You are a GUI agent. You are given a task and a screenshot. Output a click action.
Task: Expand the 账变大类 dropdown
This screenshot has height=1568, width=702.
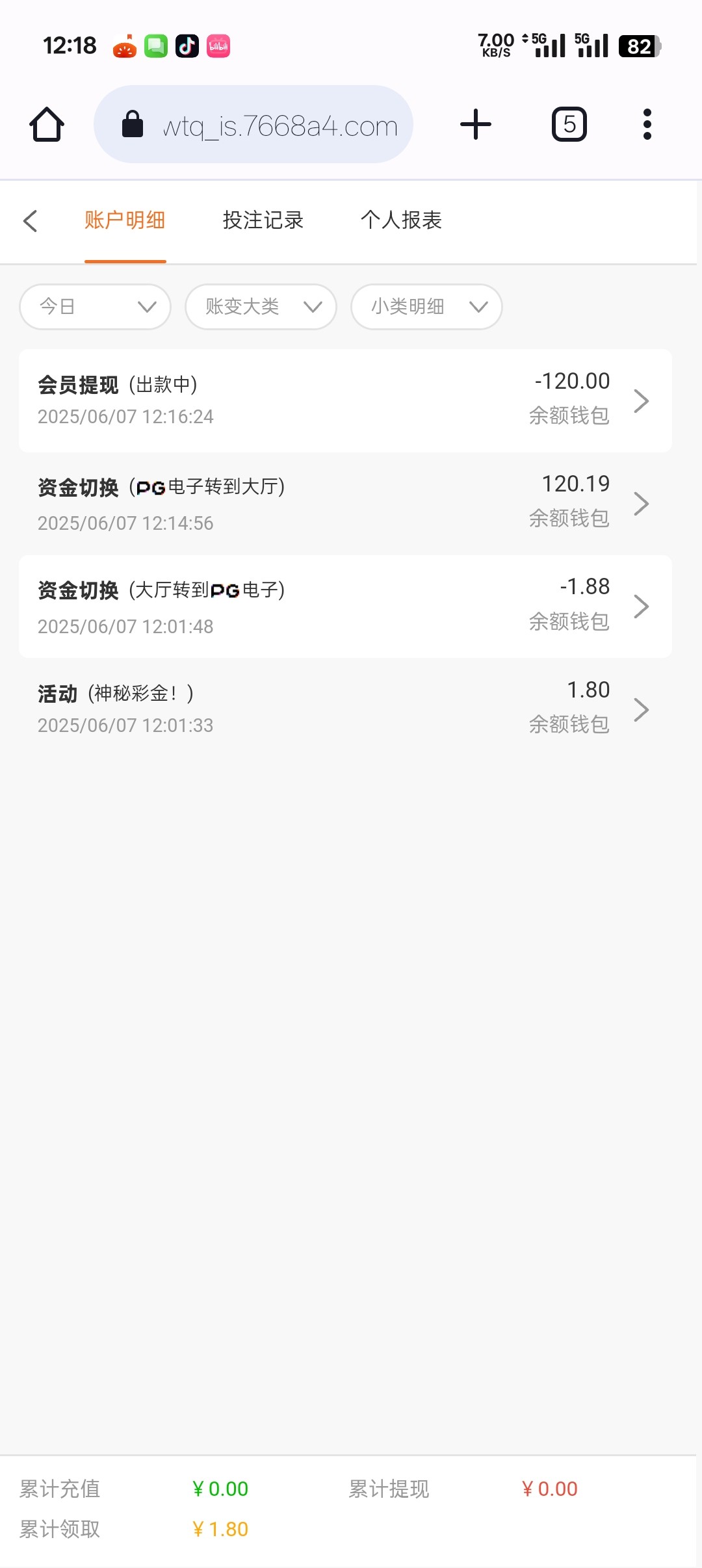(261, 307)
